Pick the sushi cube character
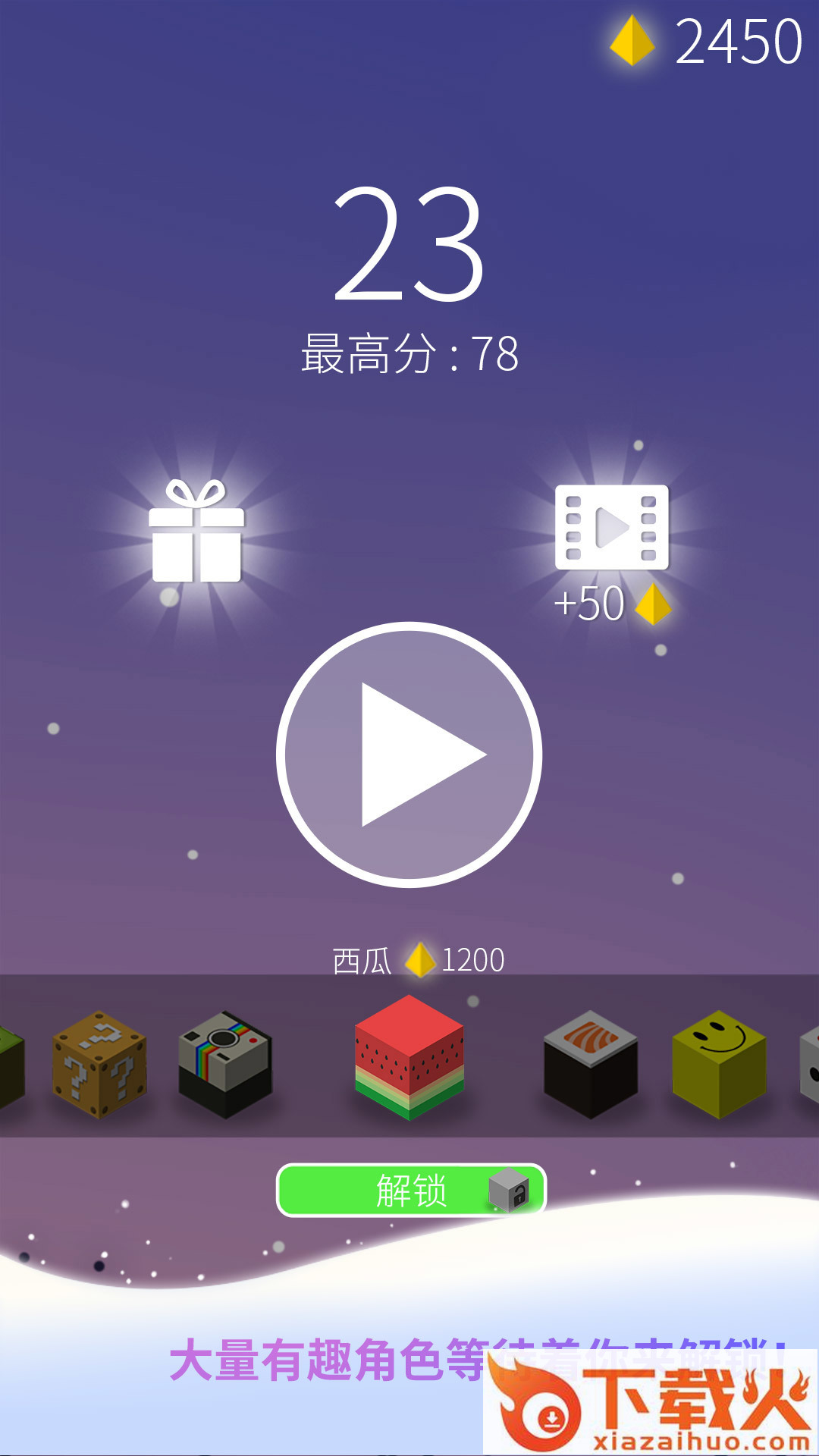The height and width of the screenshot is (1456, 819). 591,1063
